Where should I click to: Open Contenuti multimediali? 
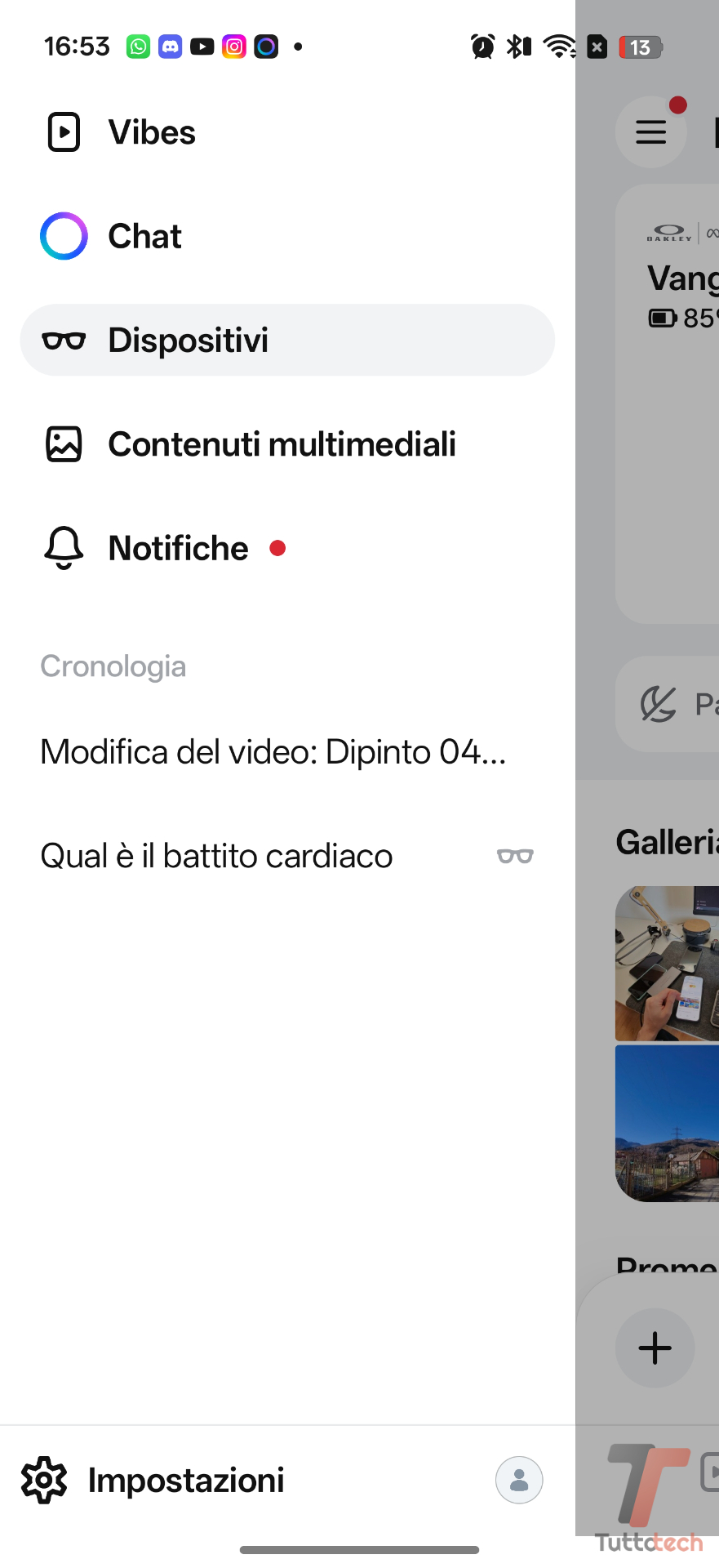point(281,444)
